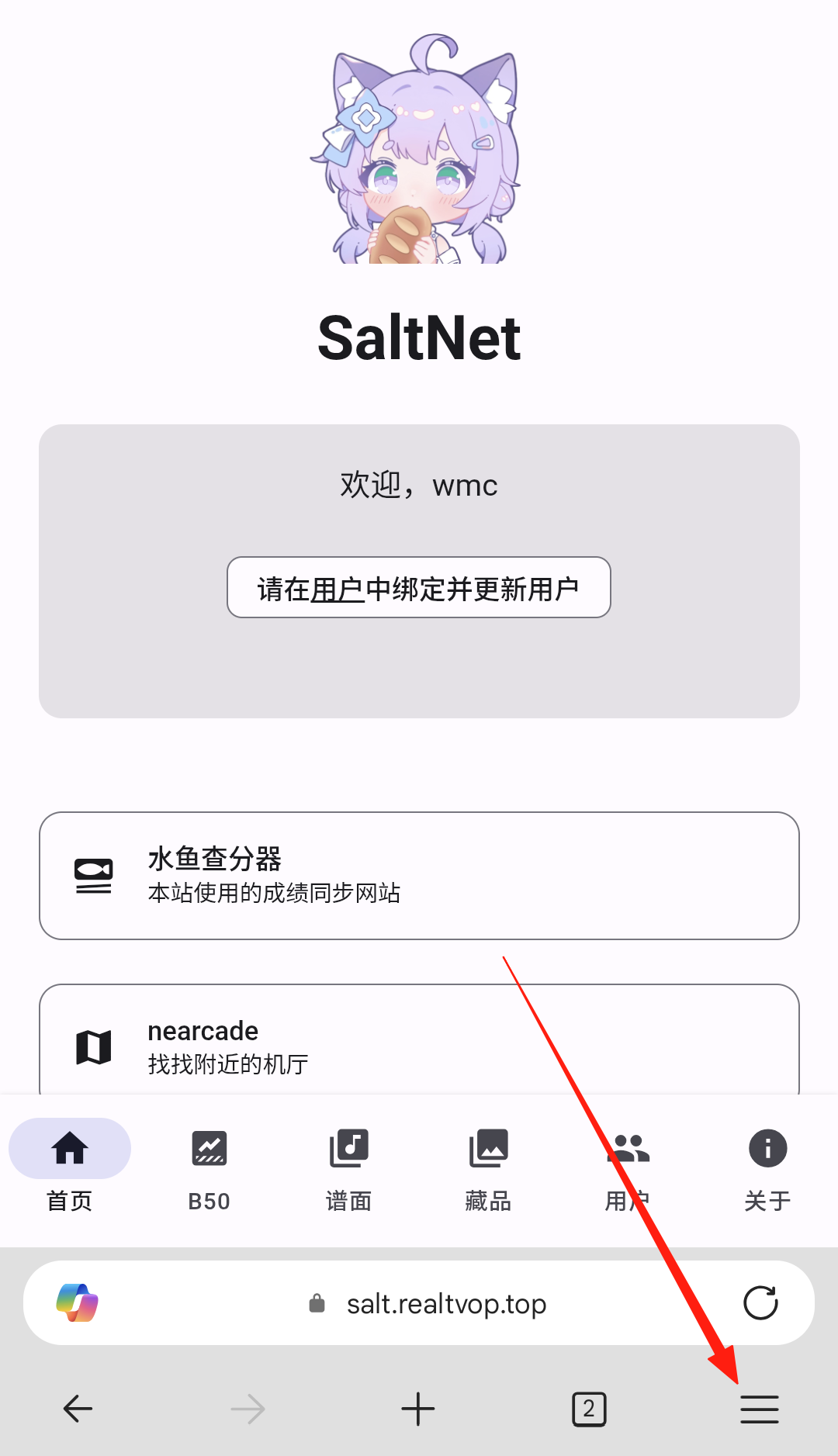Image resolution: width=838 pixels, height=1456 pixels.
Task: Open a new tab with plus button
Action: (418, 1409)
